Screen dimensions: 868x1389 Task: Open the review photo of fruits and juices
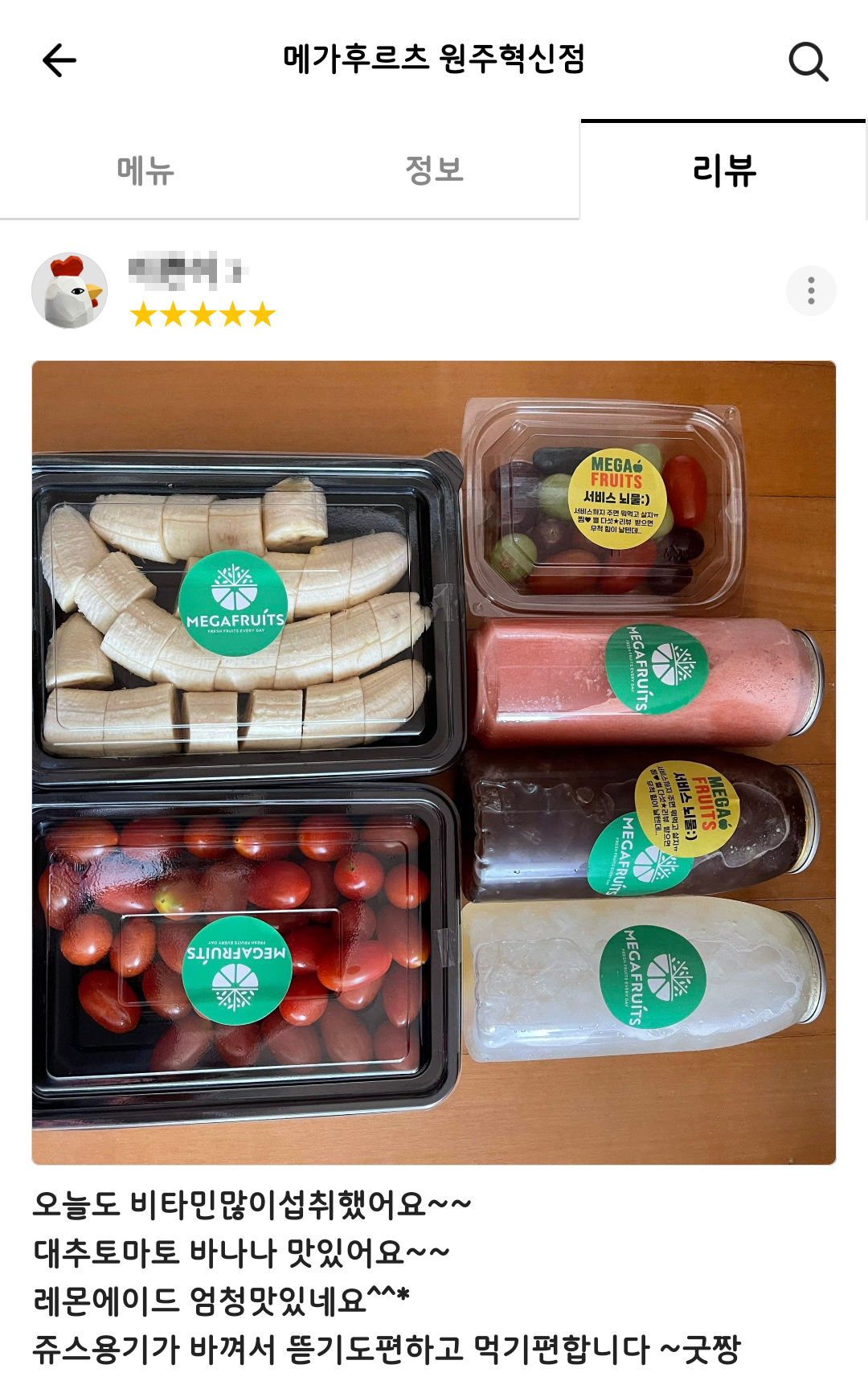pyautogui.click(x=434, y=762)
